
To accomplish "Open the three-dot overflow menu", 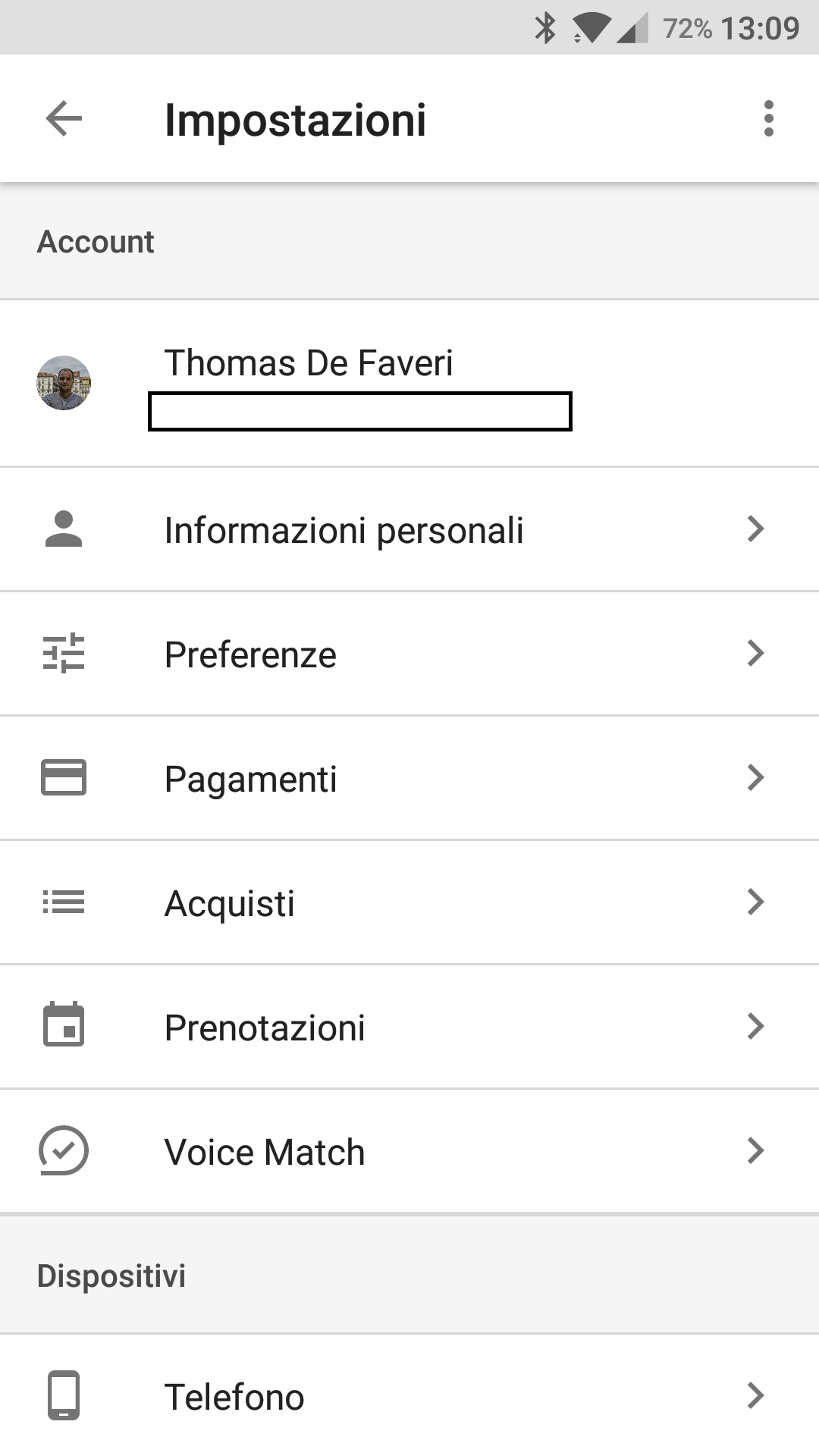I will coord(769,119).
